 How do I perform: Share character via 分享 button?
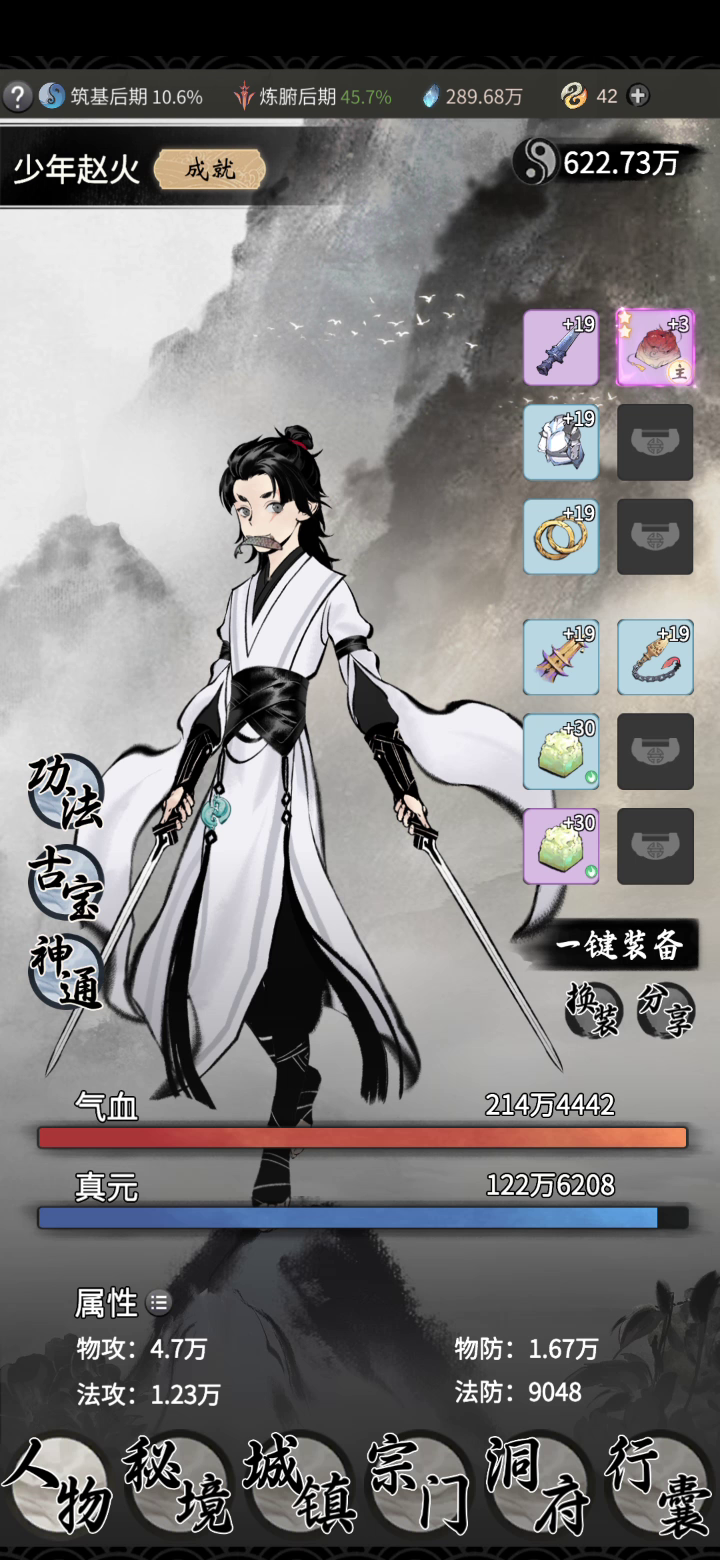665,1011
